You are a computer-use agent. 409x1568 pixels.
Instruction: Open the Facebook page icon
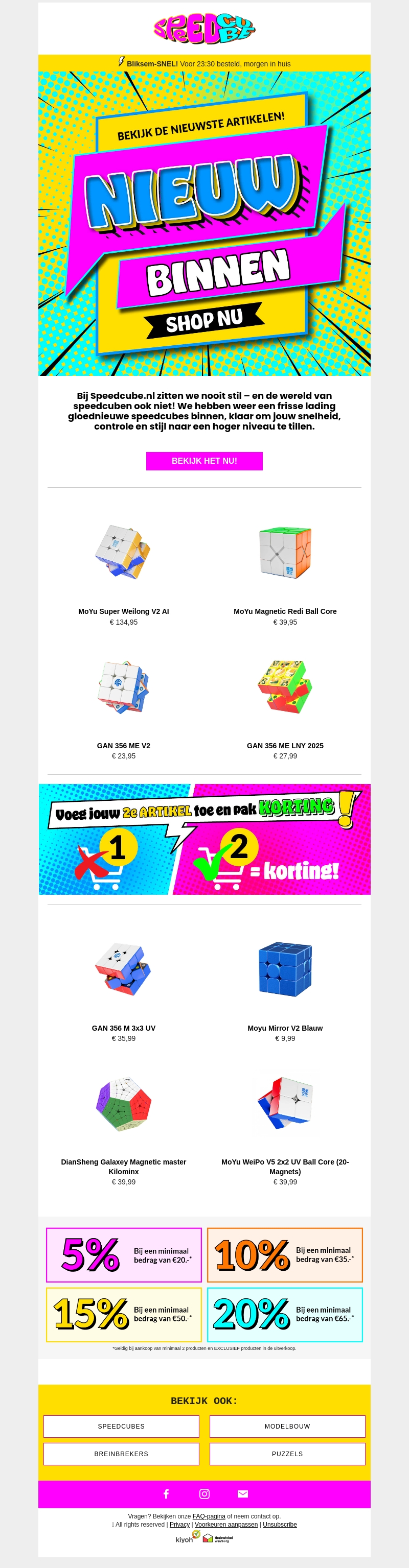coord(166,1493)
